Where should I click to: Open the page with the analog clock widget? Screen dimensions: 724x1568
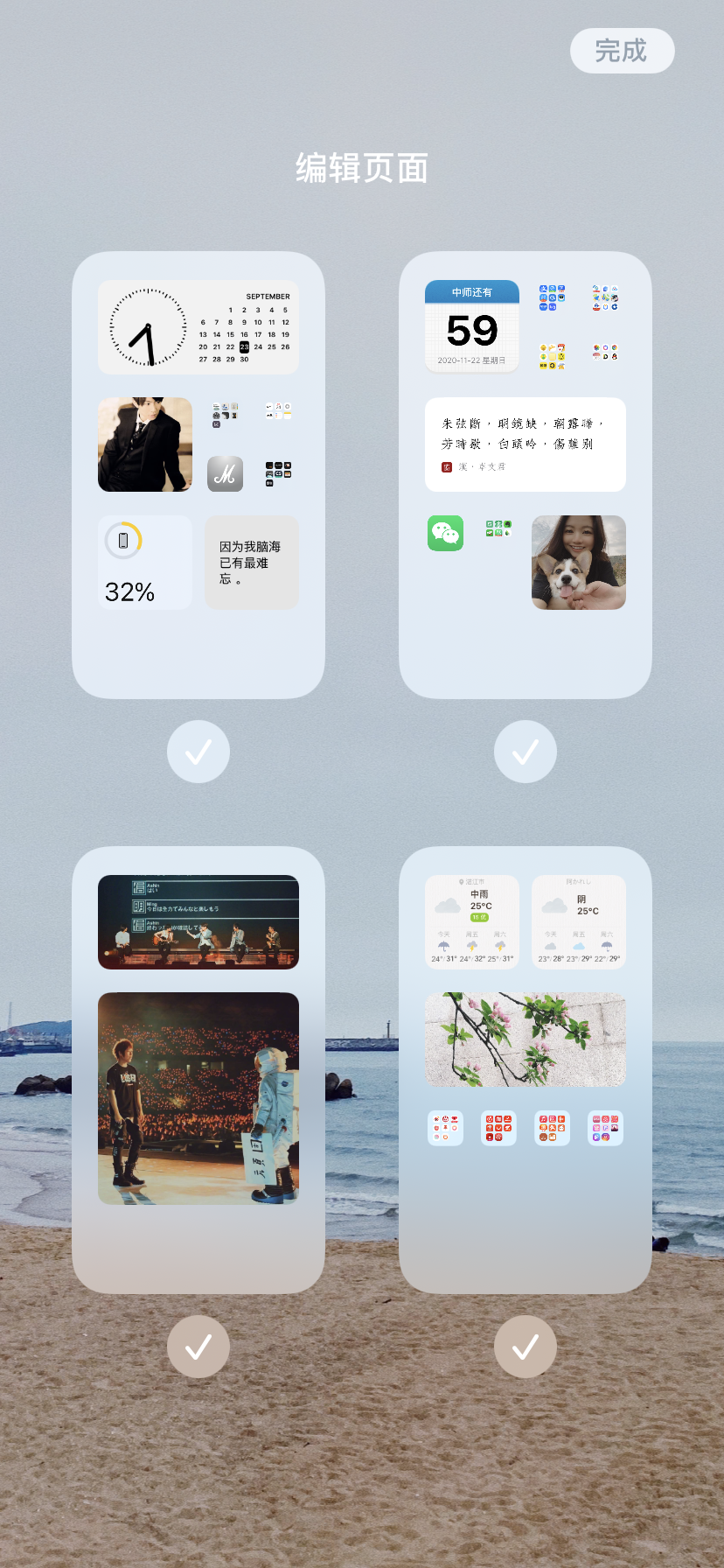tap(198, 475)
